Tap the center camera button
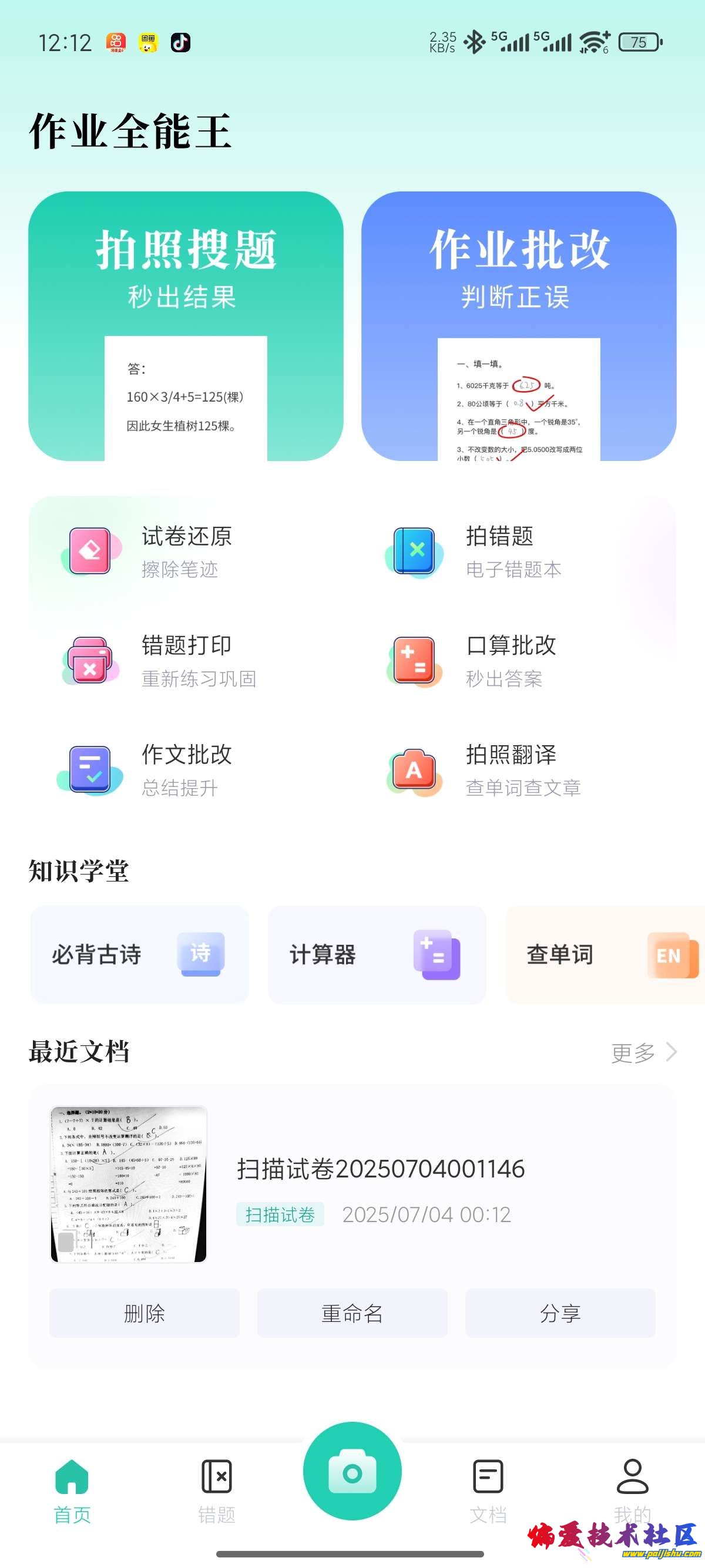Screen dimensions: 705x1568 click(352, 1471)
